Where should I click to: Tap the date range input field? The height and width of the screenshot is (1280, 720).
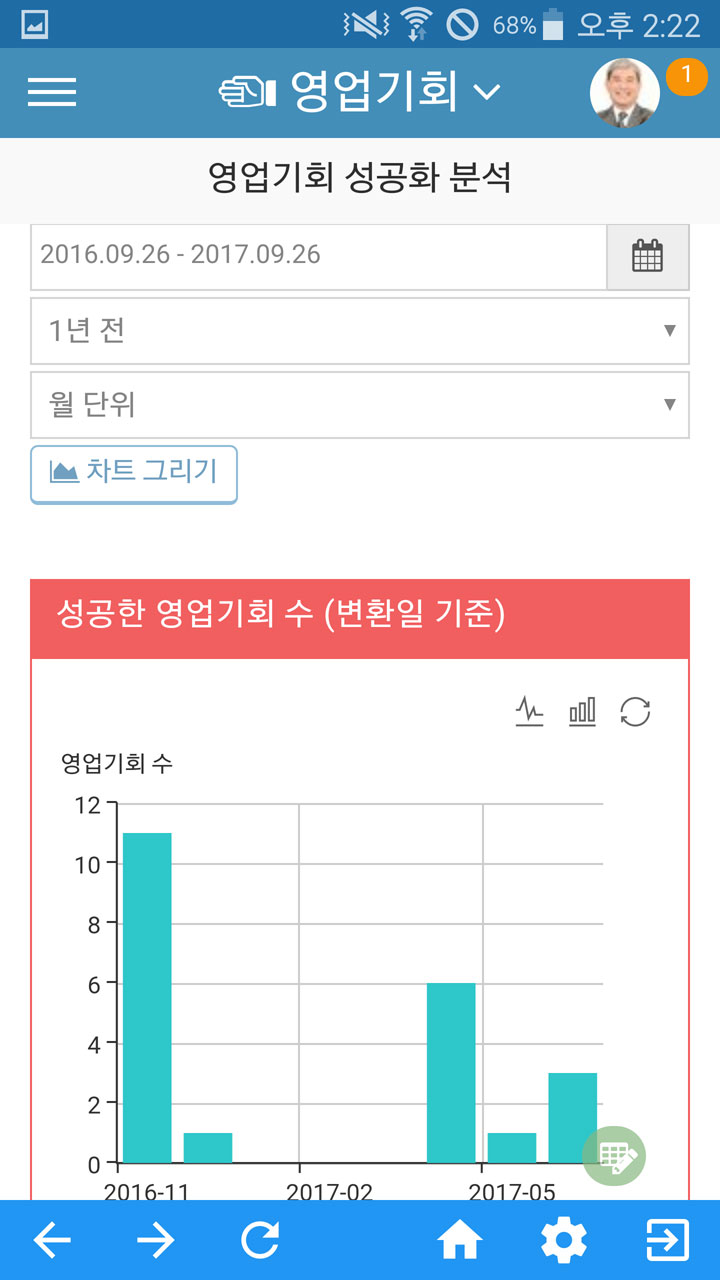(x=319, y=257)
